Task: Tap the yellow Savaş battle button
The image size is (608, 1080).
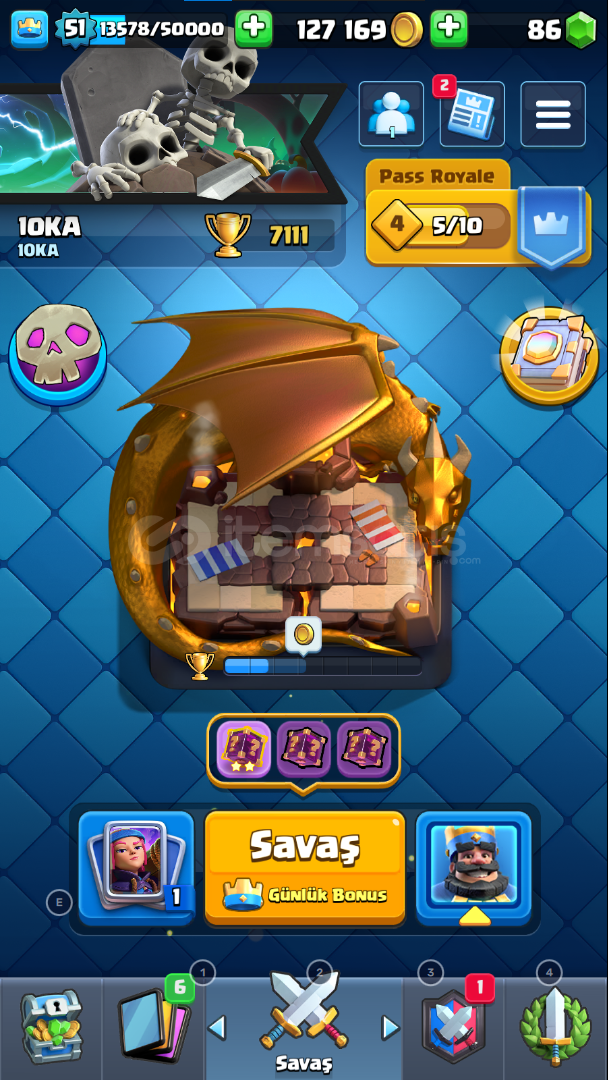Action: 305,866
